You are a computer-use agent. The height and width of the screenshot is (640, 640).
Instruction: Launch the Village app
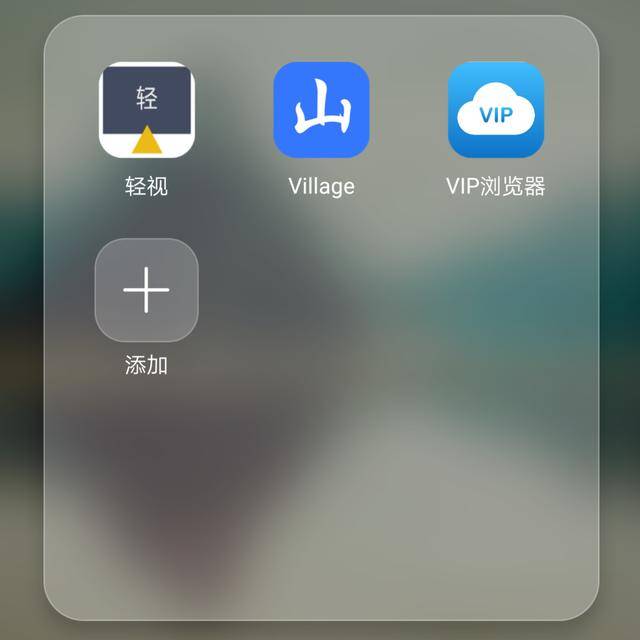coord(321,110)
